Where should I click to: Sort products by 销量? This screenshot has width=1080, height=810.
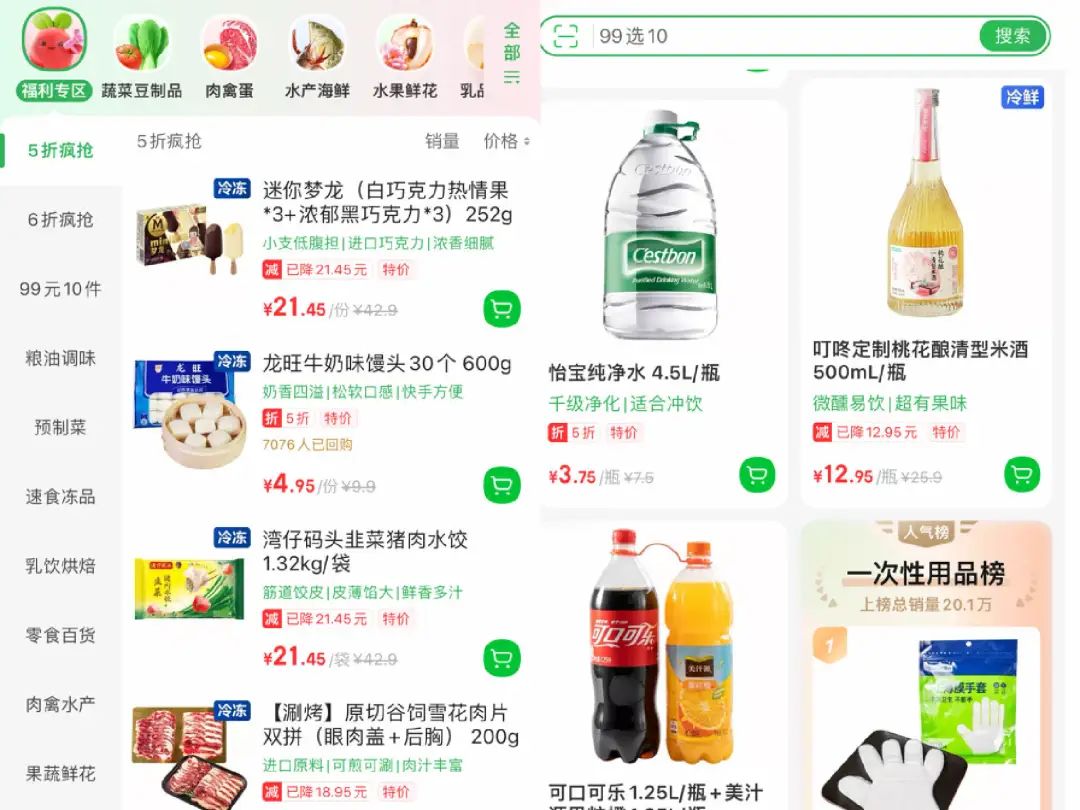coord(442,142)
